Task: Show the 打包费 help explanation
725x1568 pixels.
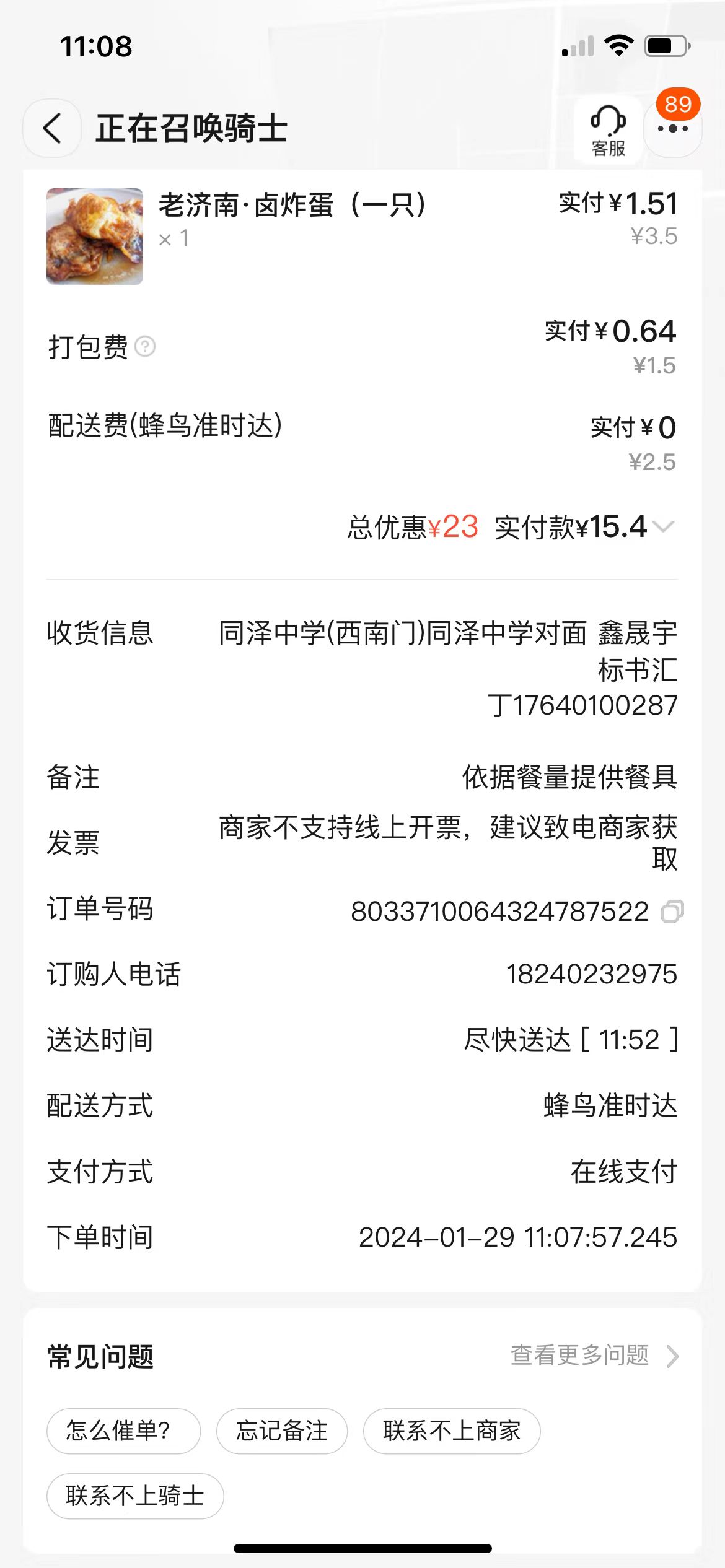Action: tap(145, 347)
